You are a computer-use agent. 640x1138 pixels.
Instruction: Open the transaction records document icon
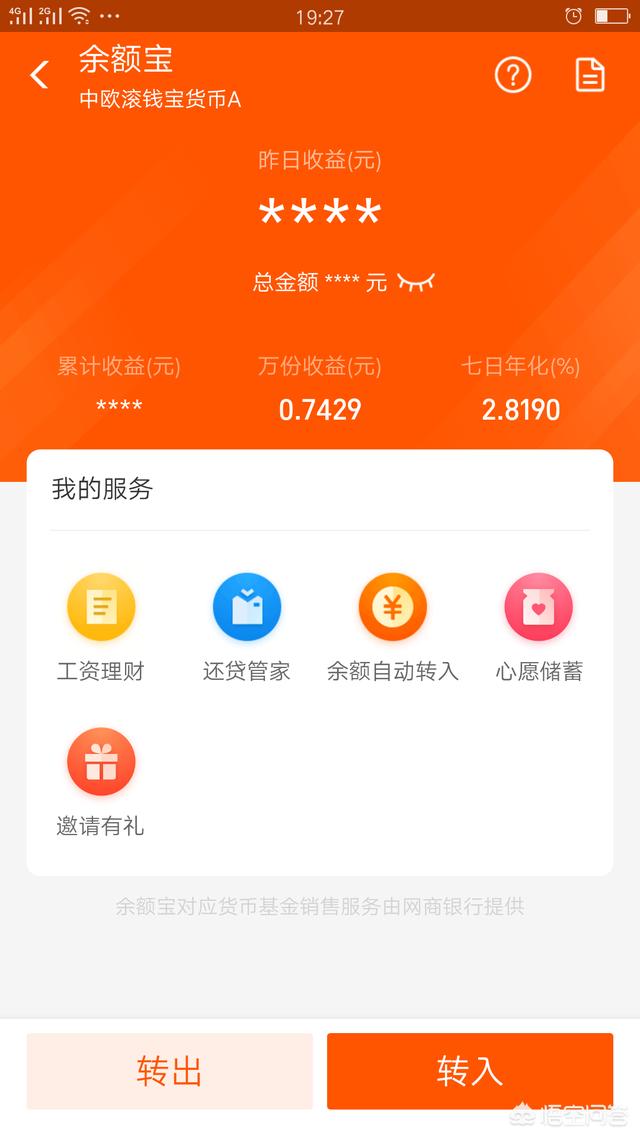pos(590,75)
